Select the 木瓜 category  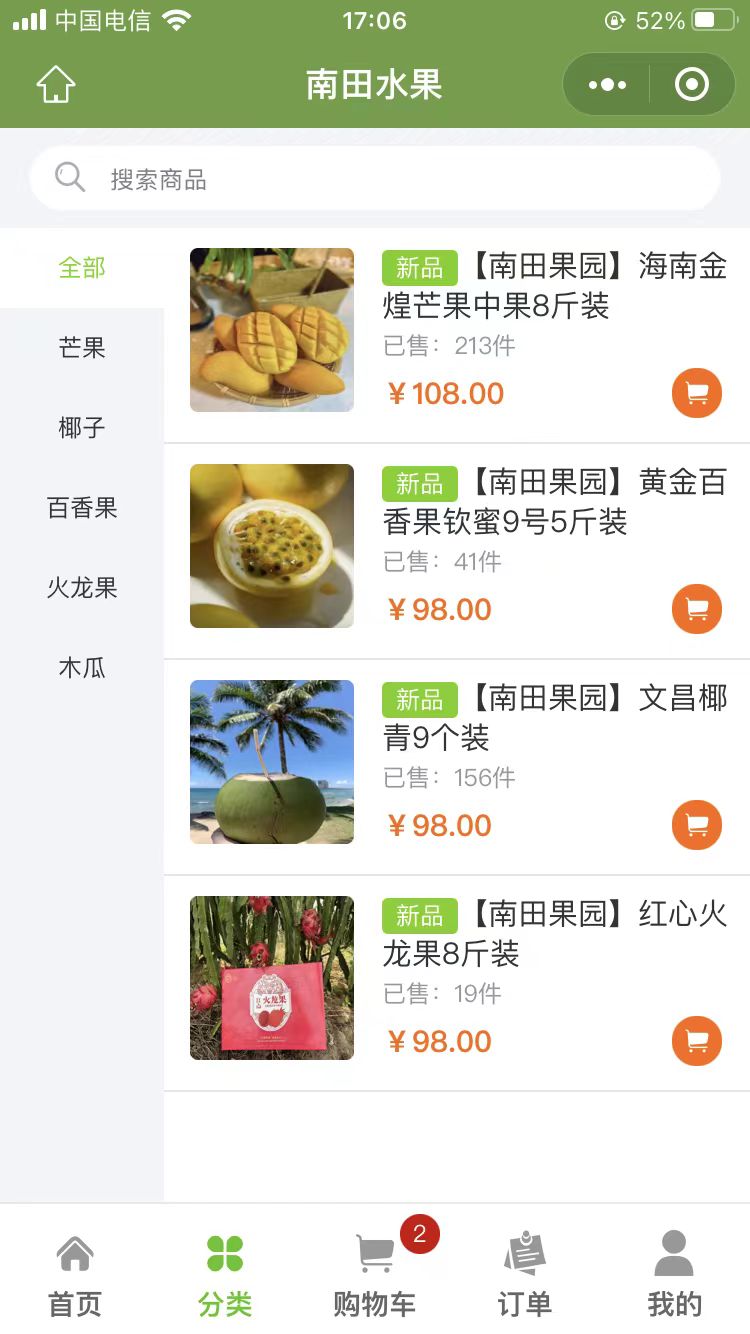(x=82, y=668)
